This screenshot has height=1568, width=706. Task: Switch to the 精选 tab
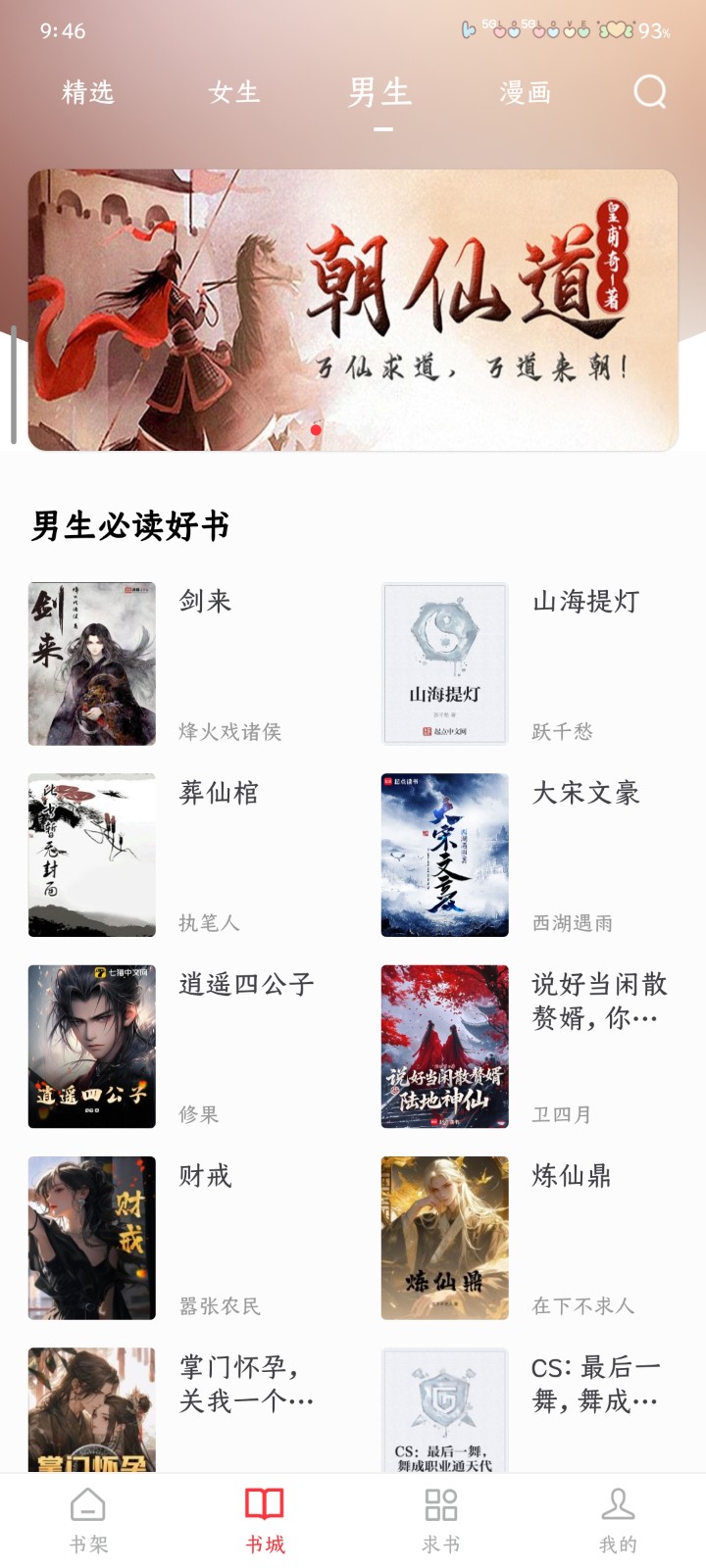87,94
